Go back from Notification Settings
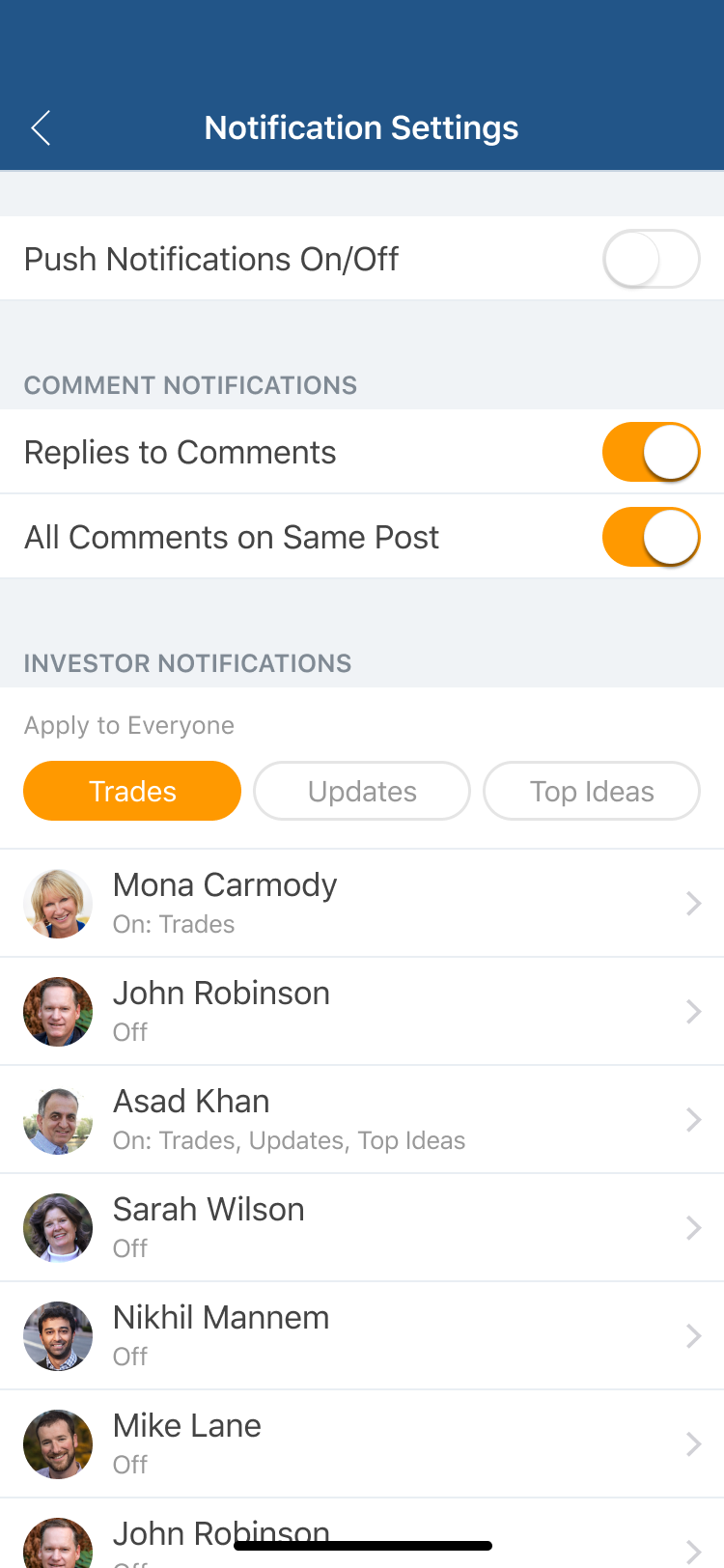 [x=41, y=127]
